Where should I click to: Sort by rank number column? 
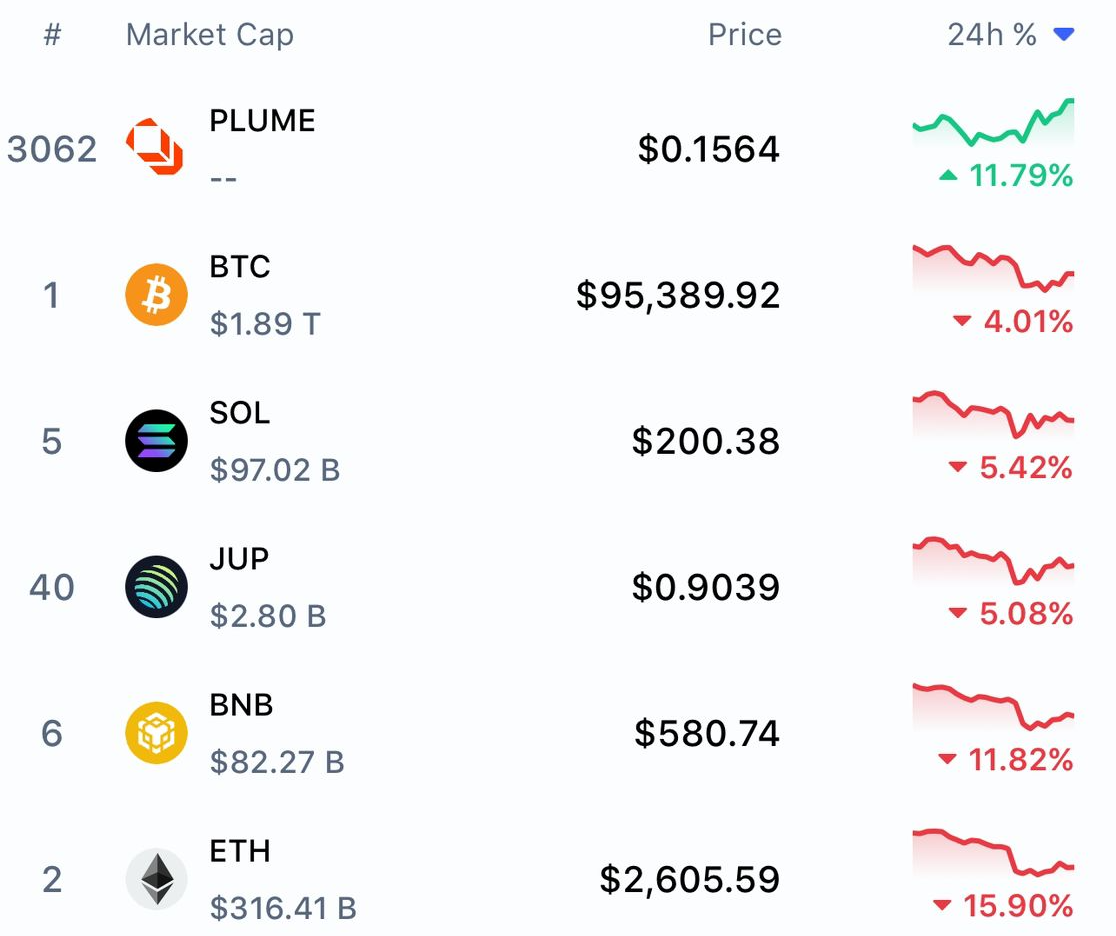click(53, 35)
